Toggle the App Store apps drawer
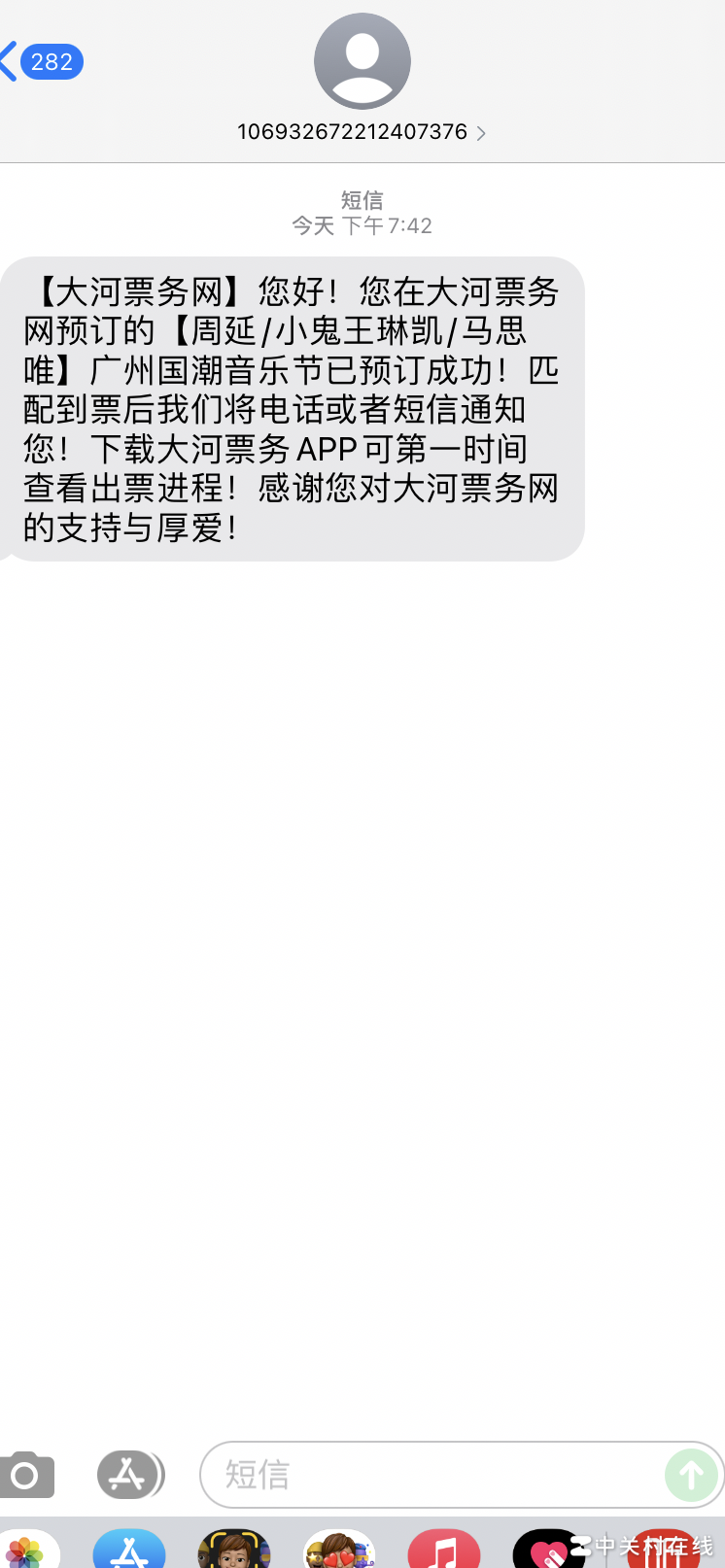 tap(129, 1476)
